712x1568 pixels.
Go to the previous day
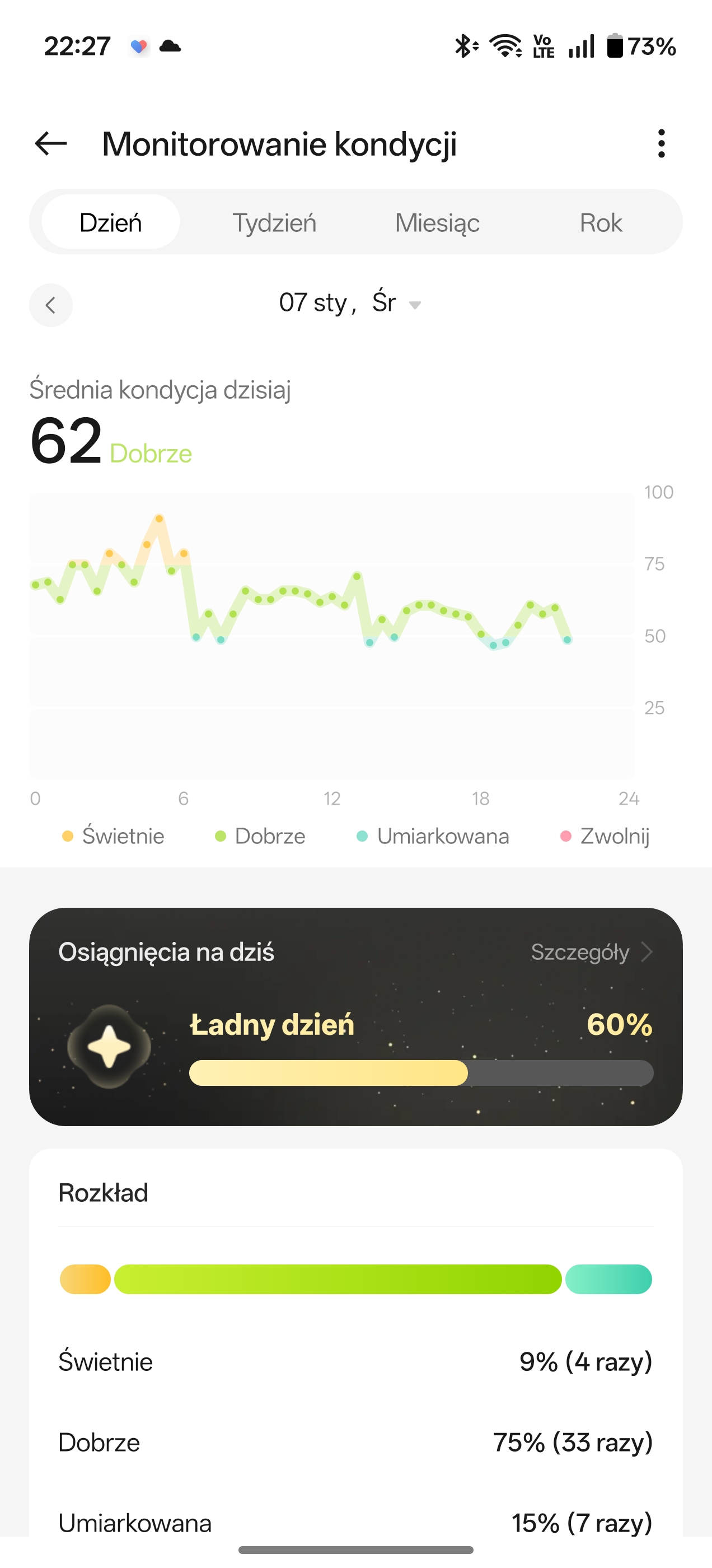tap(51, 304)
